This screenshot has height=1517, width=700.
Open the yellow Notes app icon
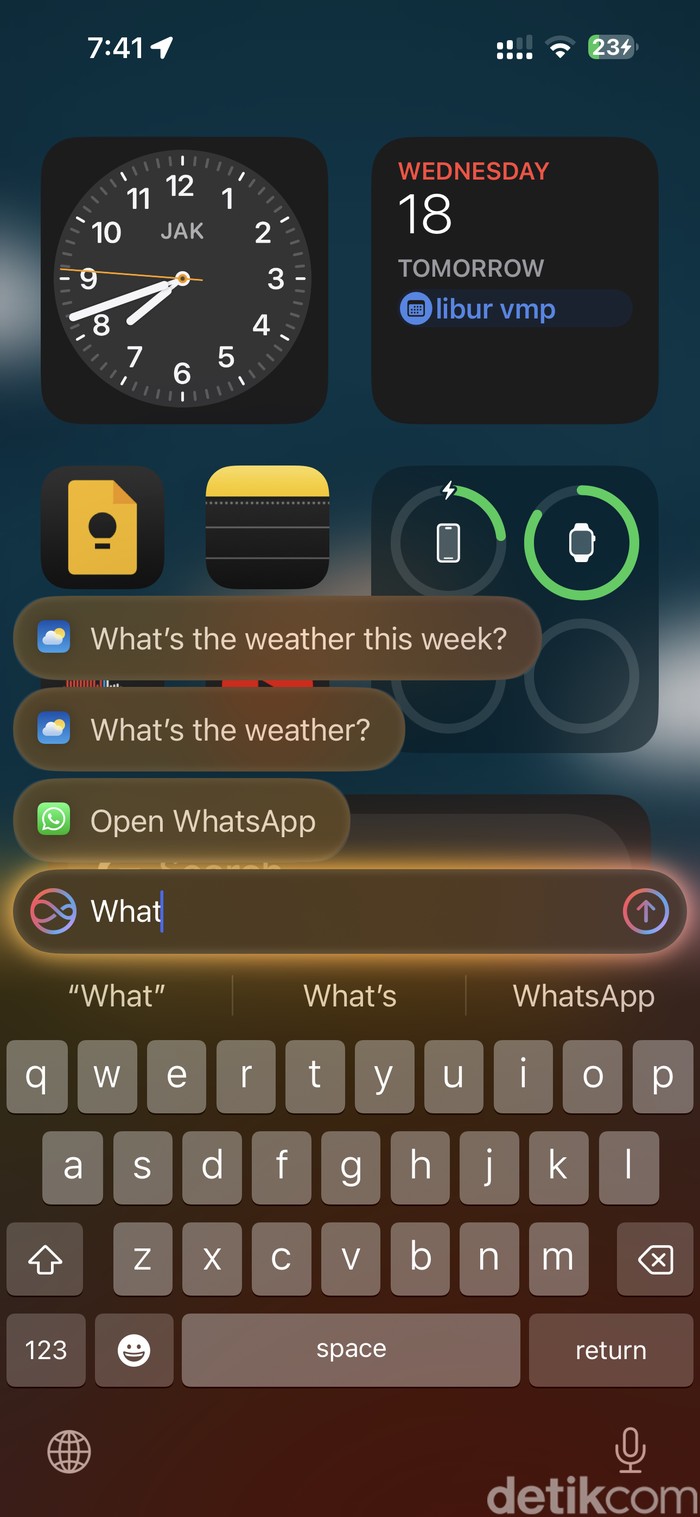(267, 527)
